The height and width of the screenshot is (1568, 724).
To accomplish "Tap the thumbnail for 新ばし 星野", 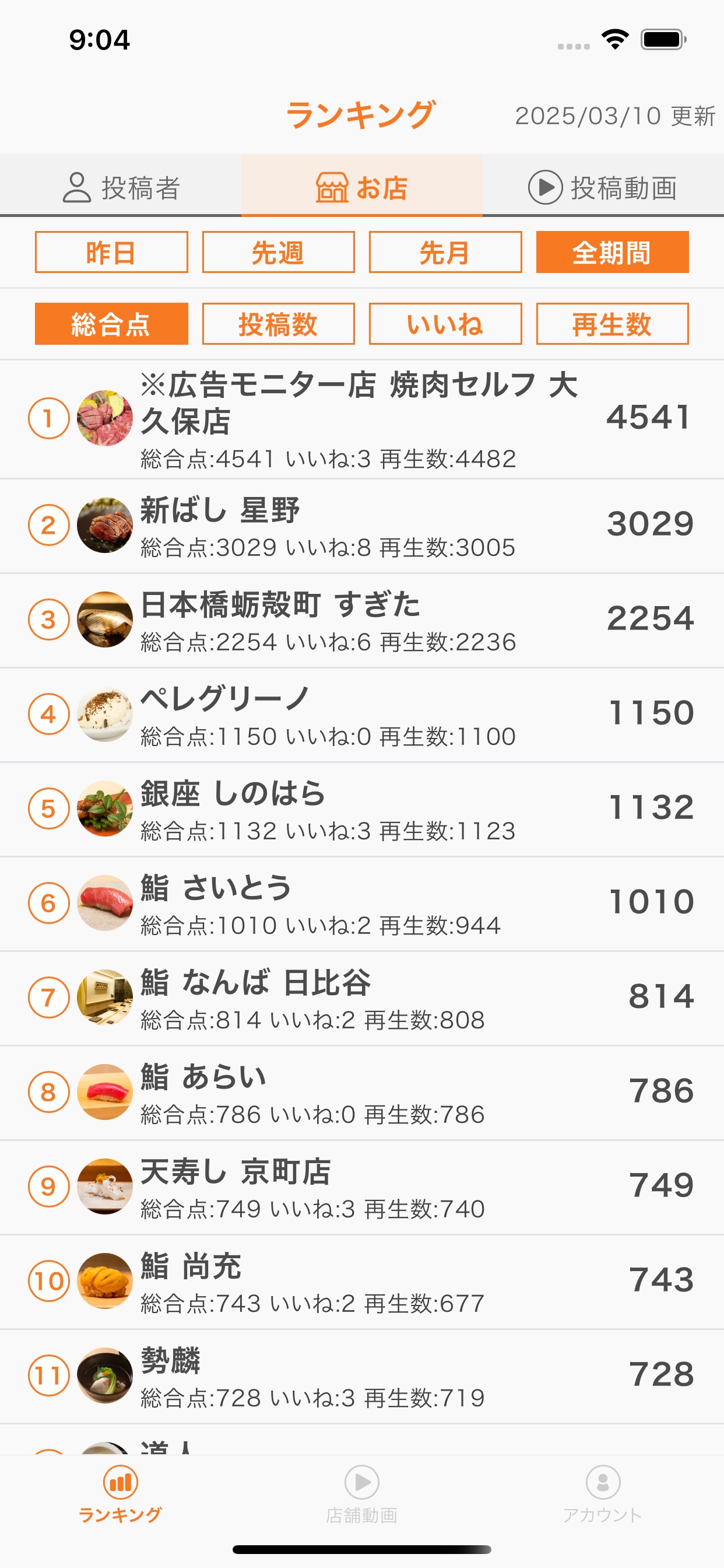I will [x=105, y=526].
